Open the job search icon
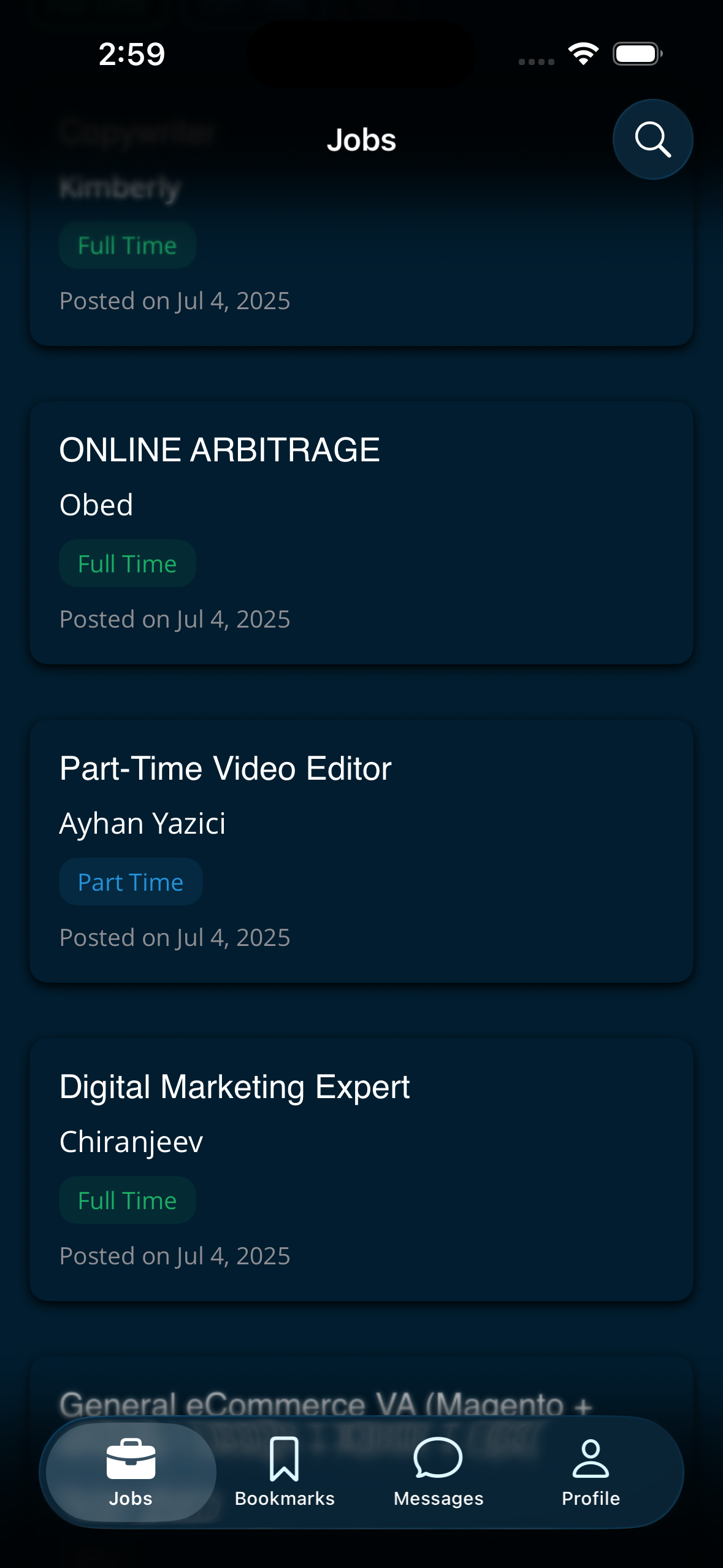The height and width of the screenshot is (1568, 723). 652,140
